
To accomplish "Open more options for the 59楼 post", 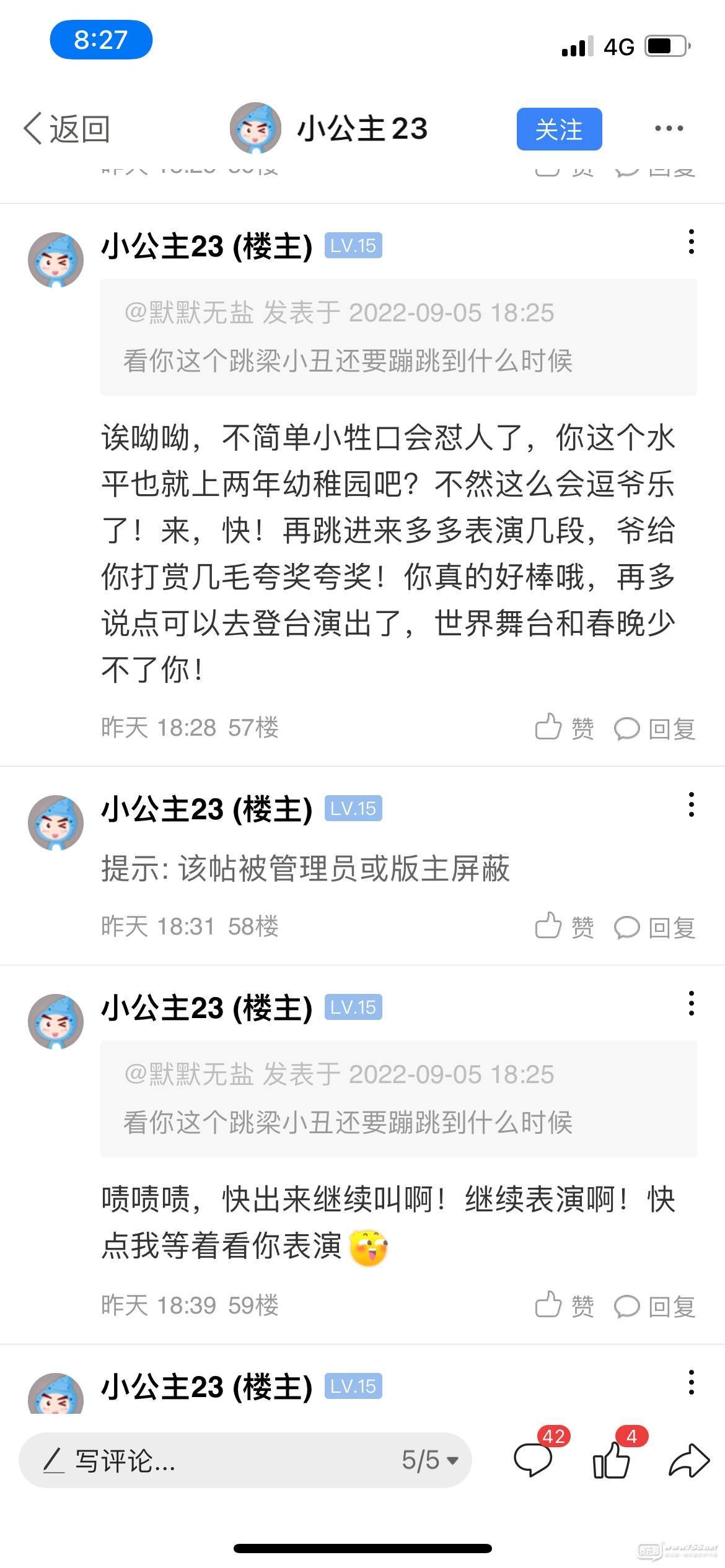I will (691, 1003).
